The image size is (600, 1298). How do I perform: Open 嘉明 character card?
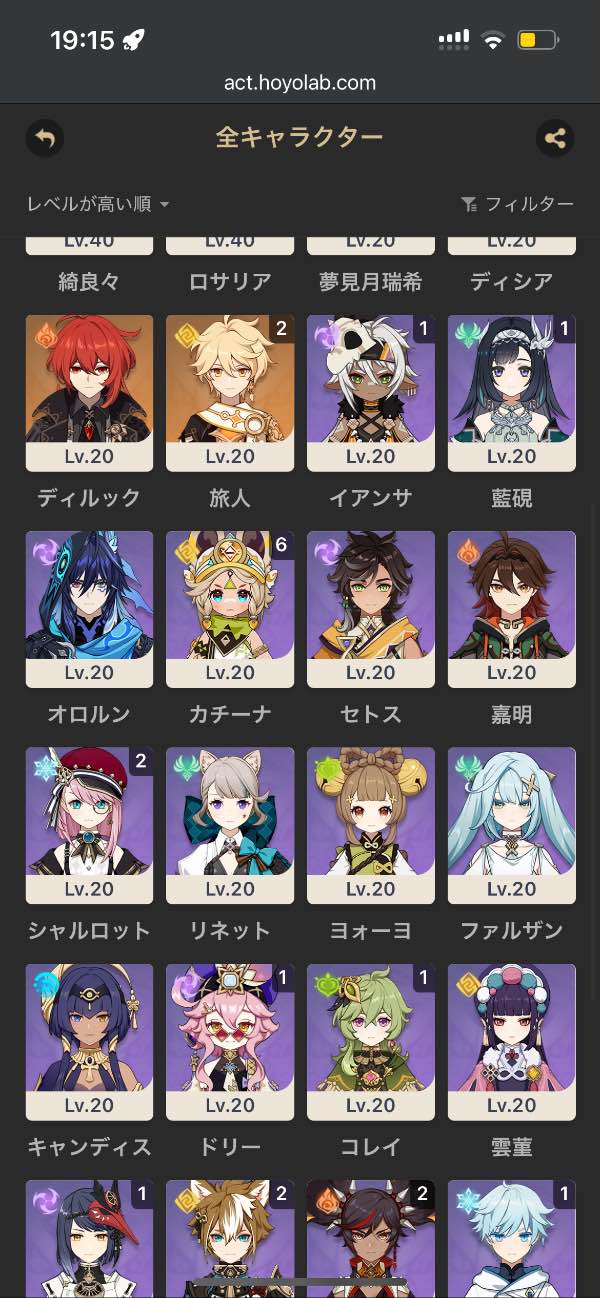click(x=512, y=608)
